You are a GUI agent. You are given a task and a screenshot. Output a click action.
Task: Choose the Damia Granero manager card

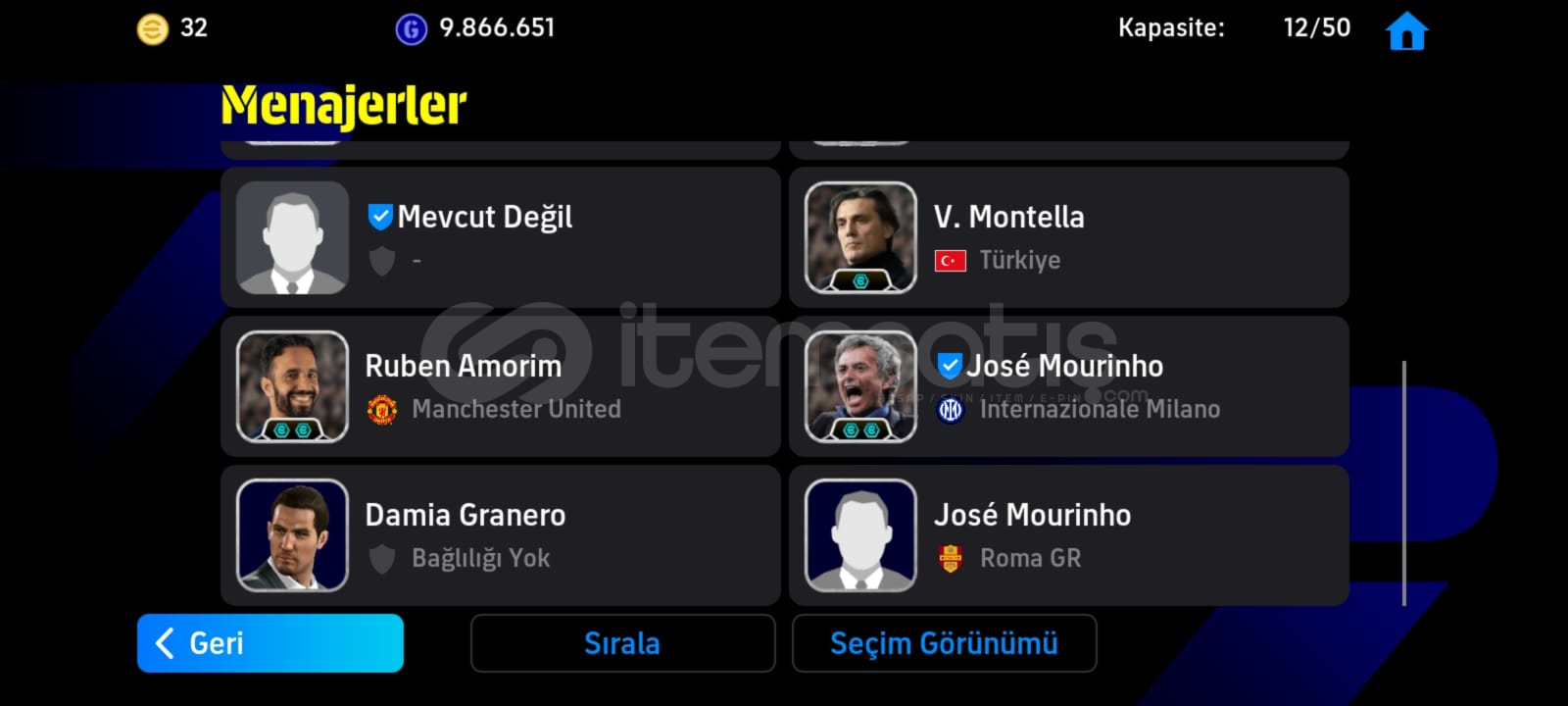click(x=500, y=535)
